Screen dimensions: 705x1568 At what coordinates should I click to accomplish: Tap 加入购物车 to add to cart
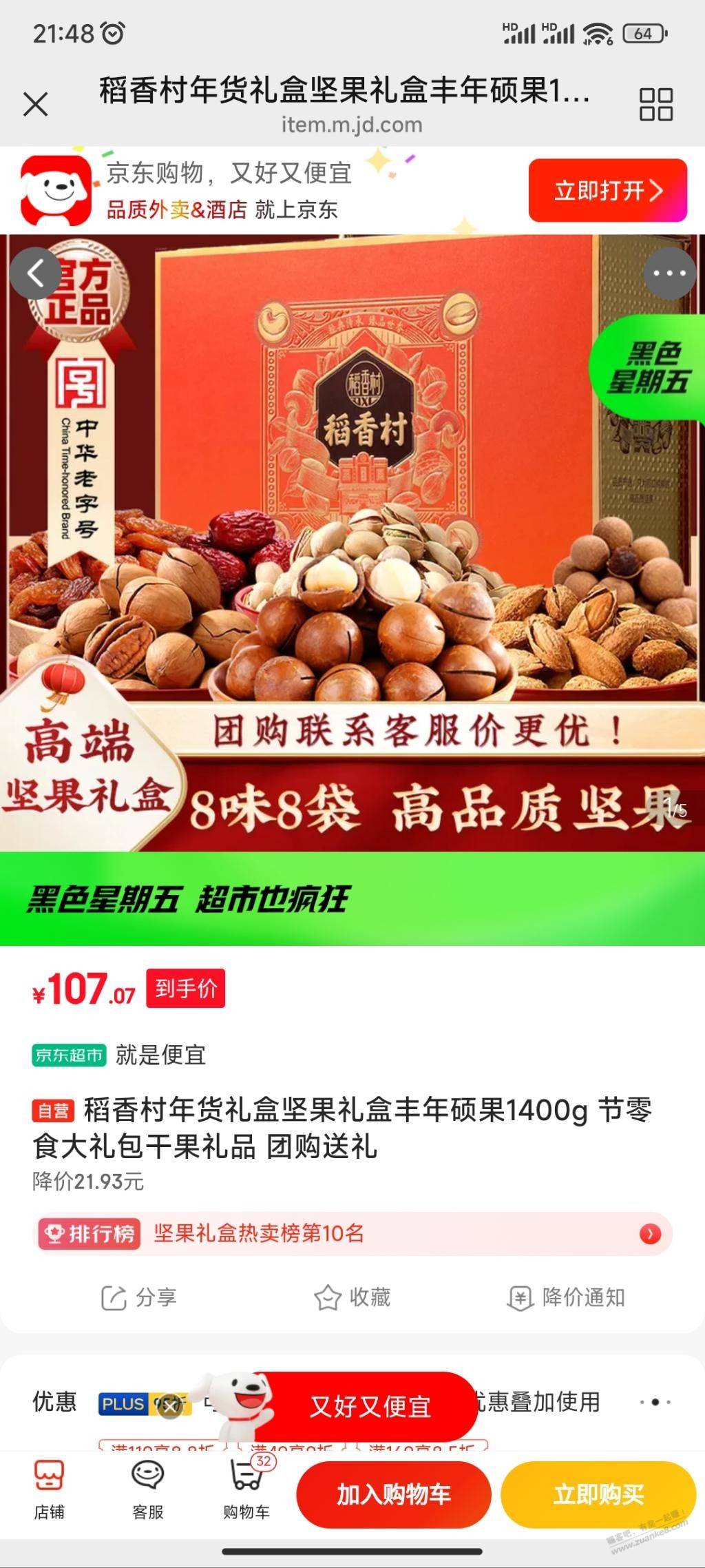click(393, 1494)
